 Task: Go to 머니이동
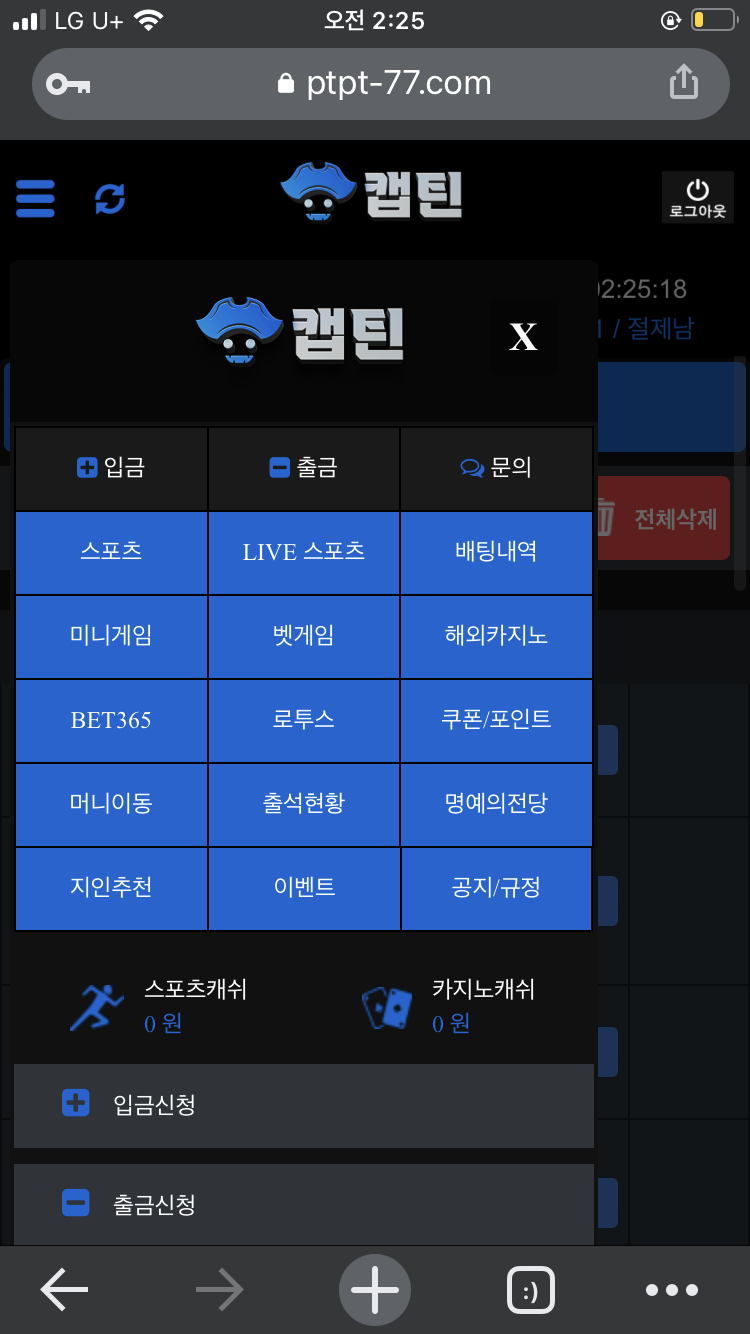click(111, 804)
